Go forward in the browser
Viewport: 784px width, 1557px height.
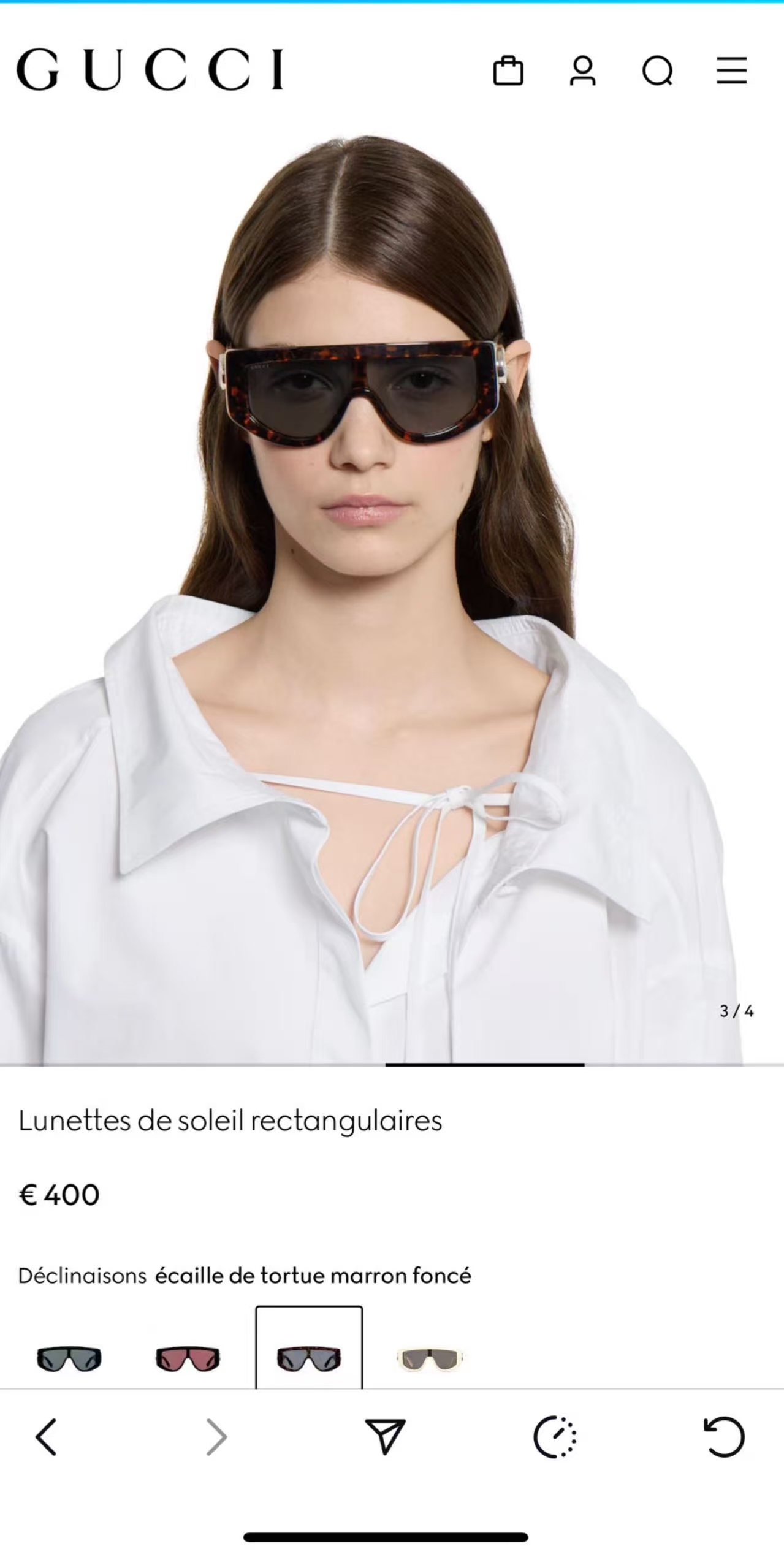pos(216,1437)
